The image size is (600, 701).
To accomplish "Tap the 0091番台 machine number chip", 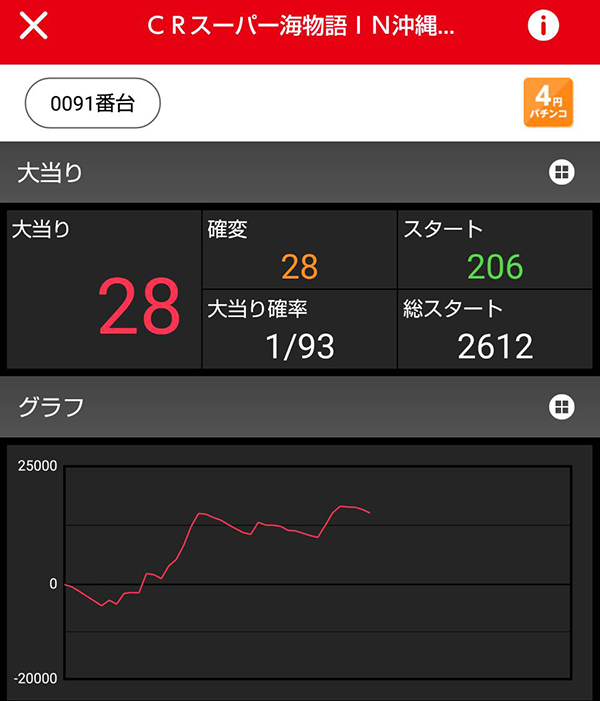I will coord(93,104).
